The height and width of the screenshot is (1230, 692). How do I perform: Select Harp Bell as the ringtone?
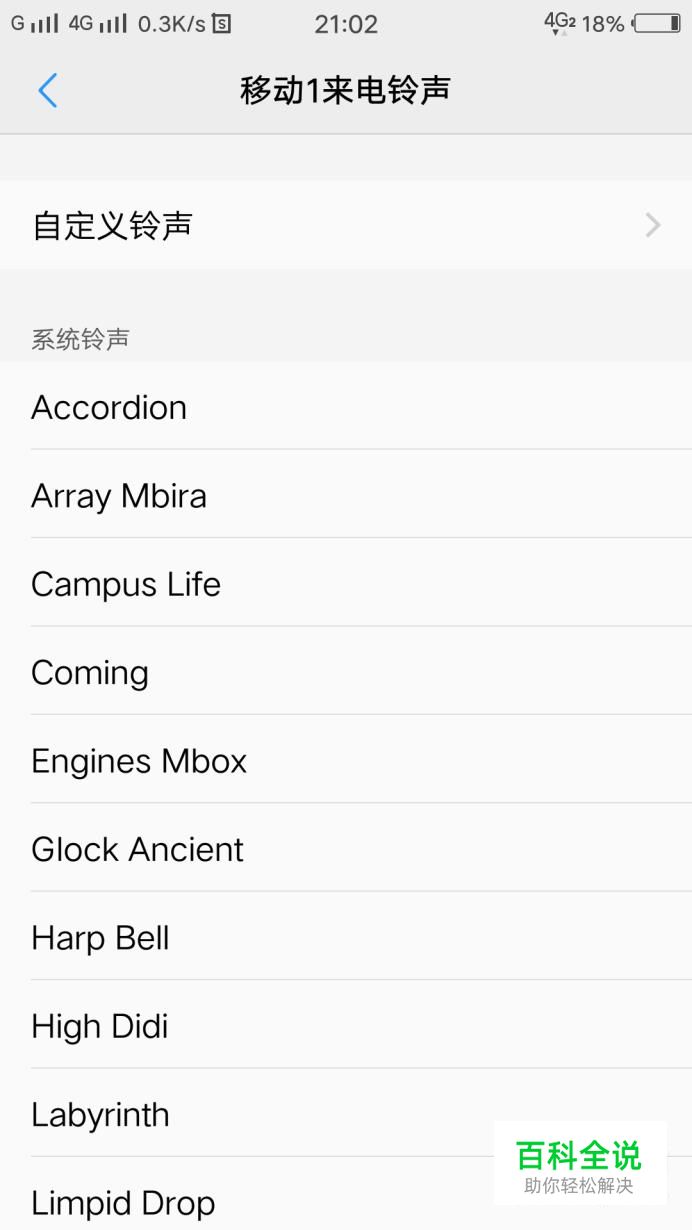[x=346, y=936]
